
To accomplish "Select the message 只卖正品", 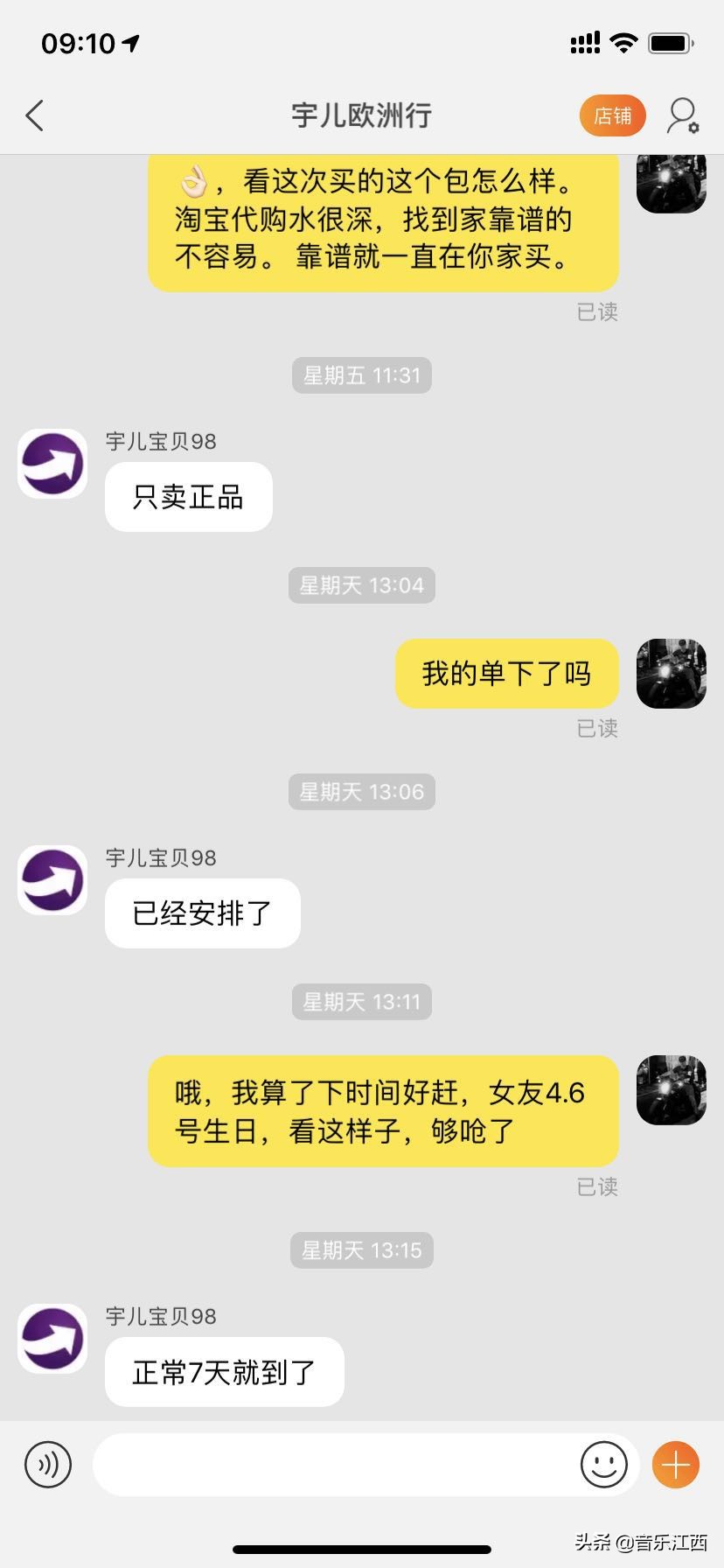I will (x=188, y=496).
